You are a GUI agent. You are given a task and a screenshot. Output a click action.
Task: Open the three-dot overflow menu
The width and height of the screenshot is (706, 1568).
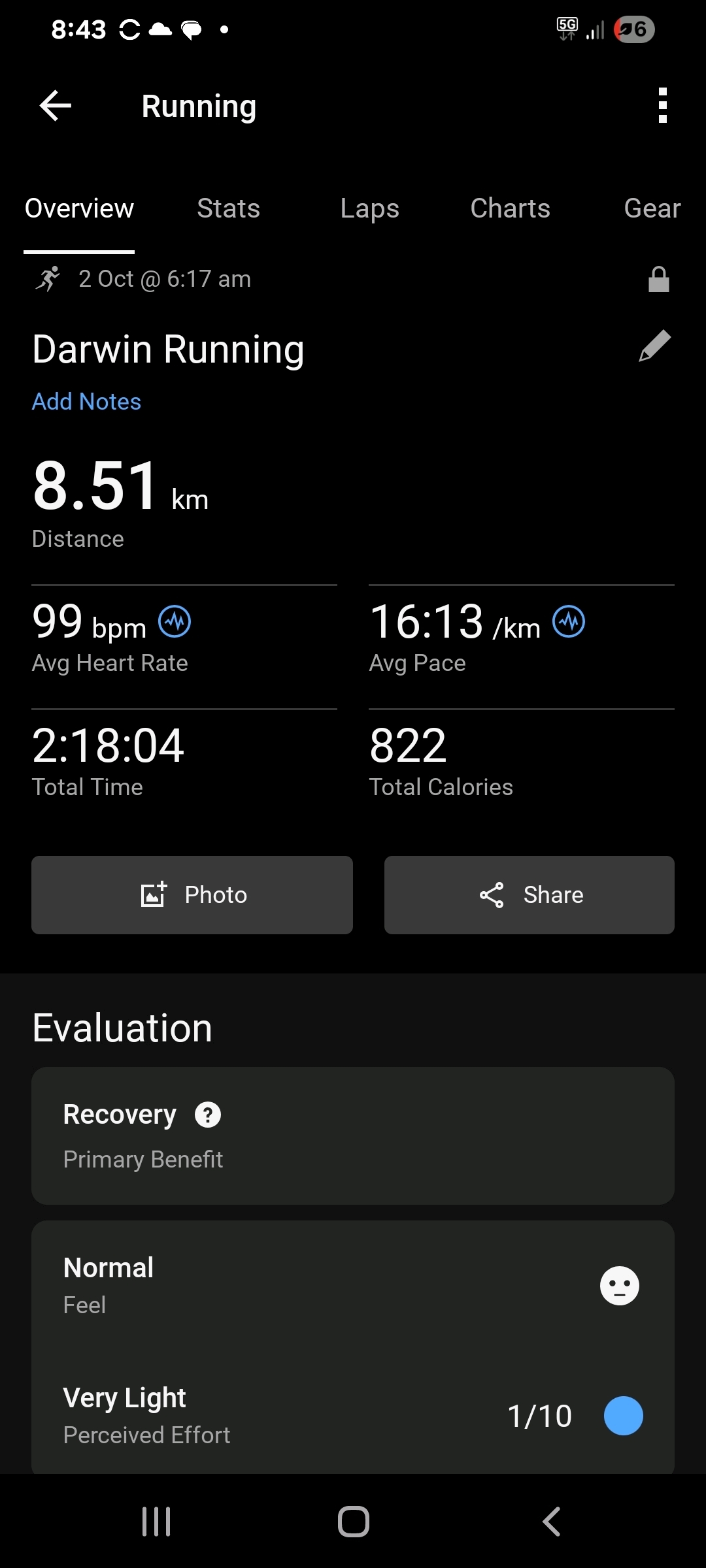point(662,106)
